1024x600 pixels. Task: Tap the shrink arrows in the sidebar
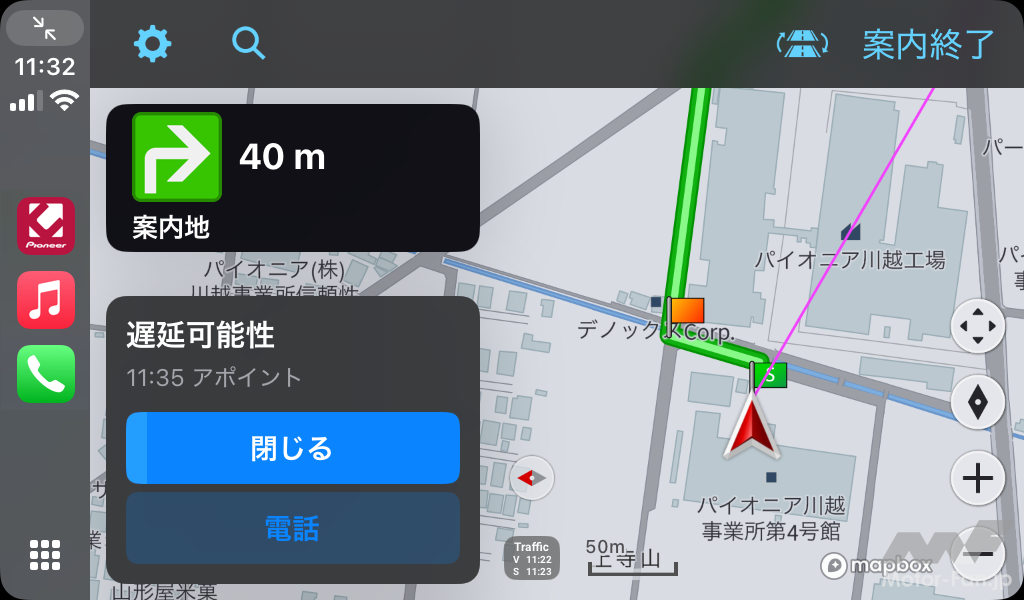pyautogui.click(x=45, y=29)
